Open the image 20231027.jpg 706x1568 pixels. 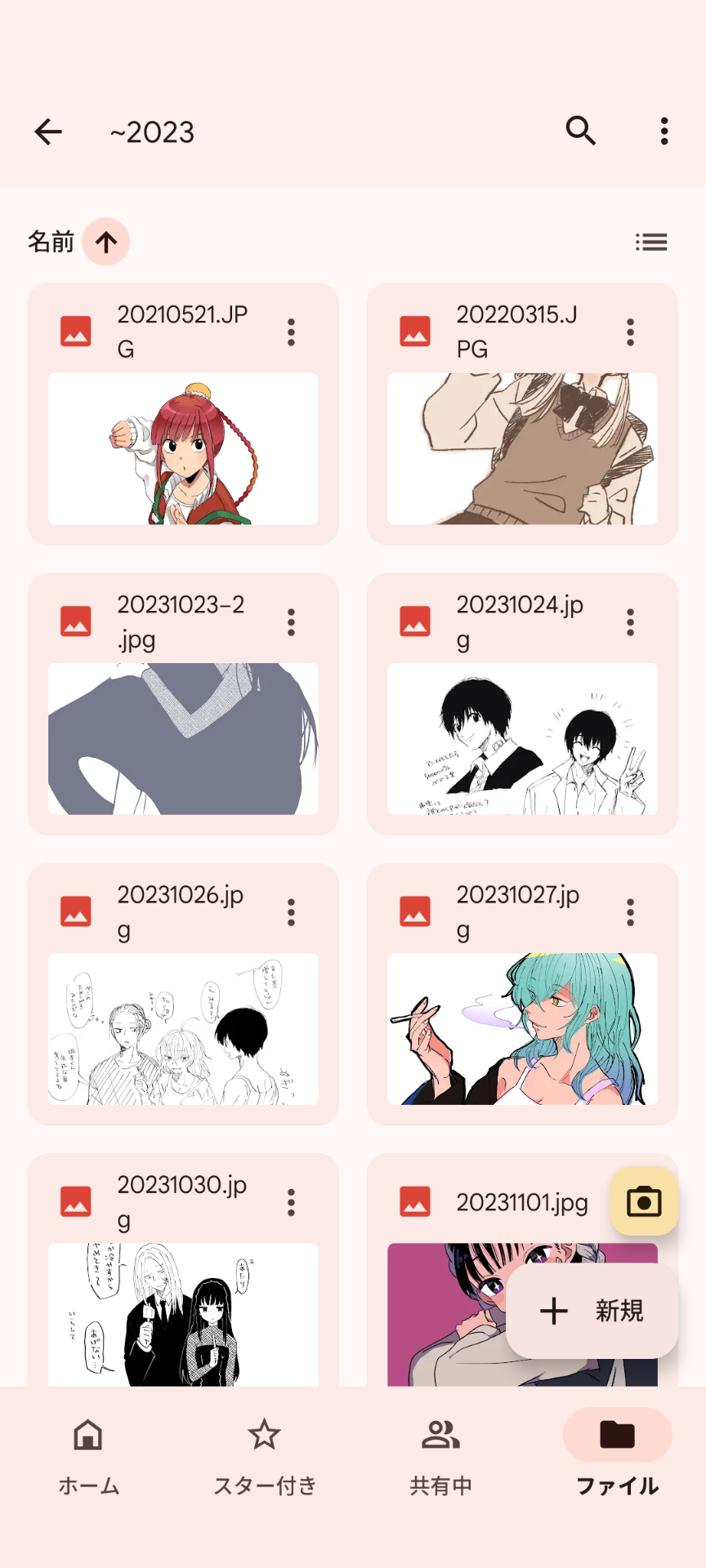tap(522, 1028)
